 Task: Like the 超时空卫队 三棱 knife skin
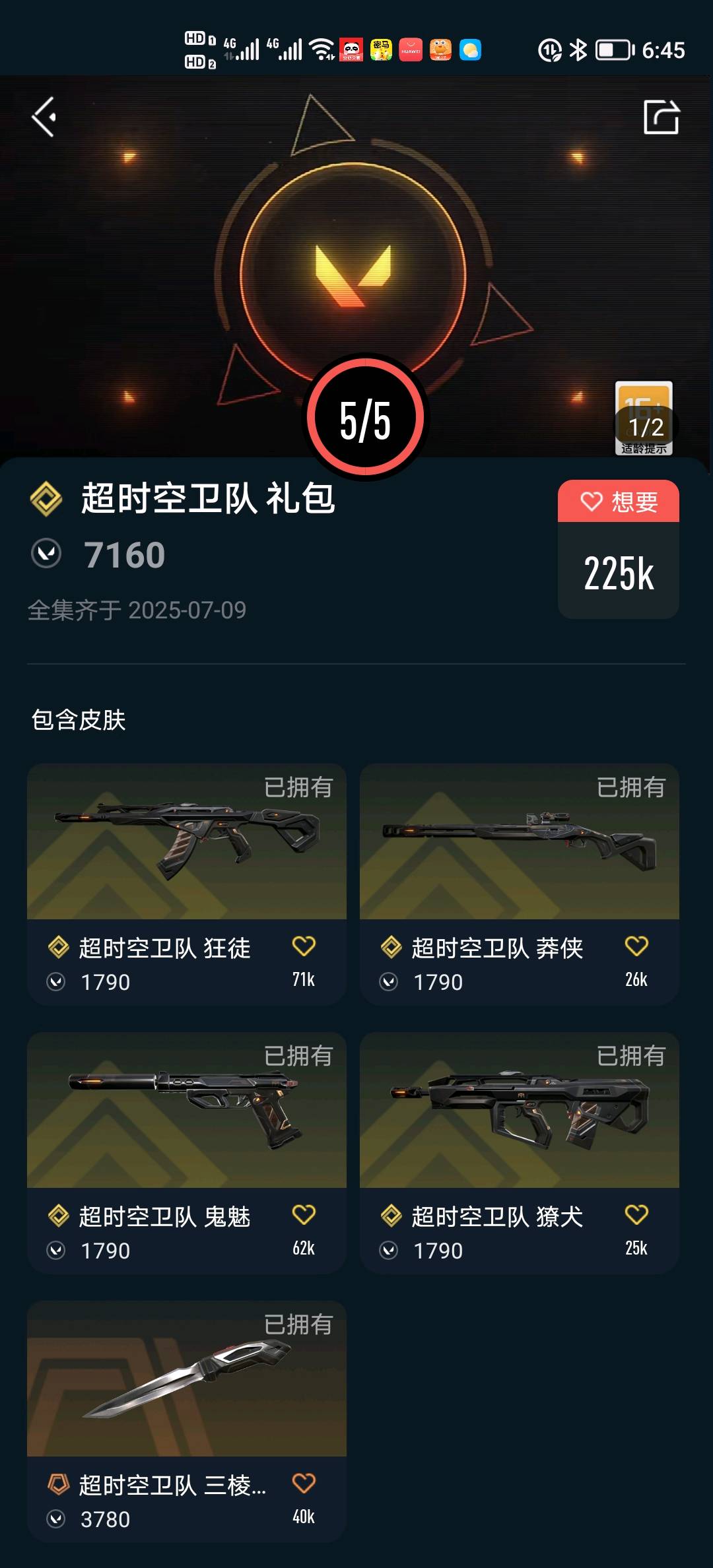(304, 1484)
